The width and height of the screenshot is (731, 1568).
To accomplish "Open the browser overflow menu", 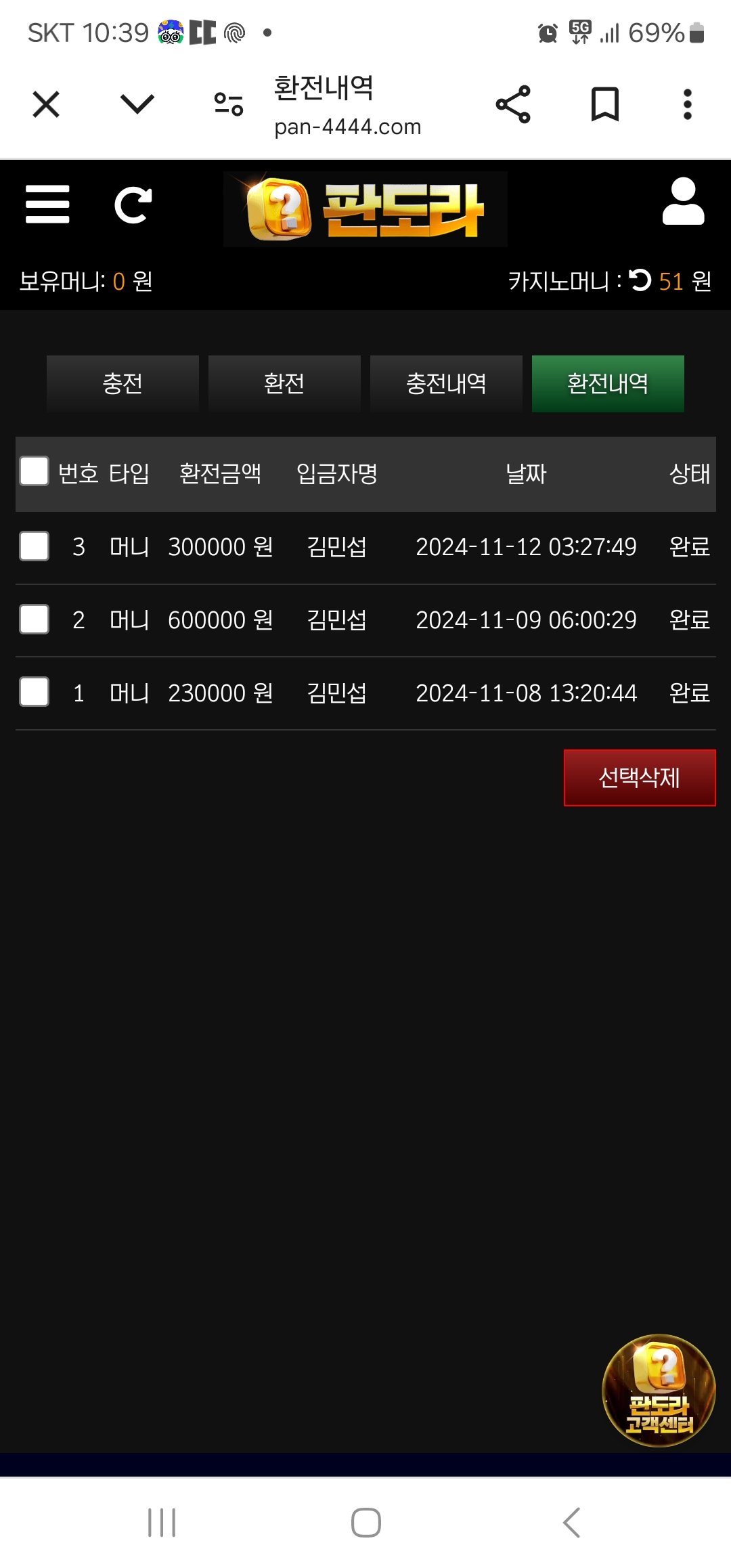I will coord(687,104).
